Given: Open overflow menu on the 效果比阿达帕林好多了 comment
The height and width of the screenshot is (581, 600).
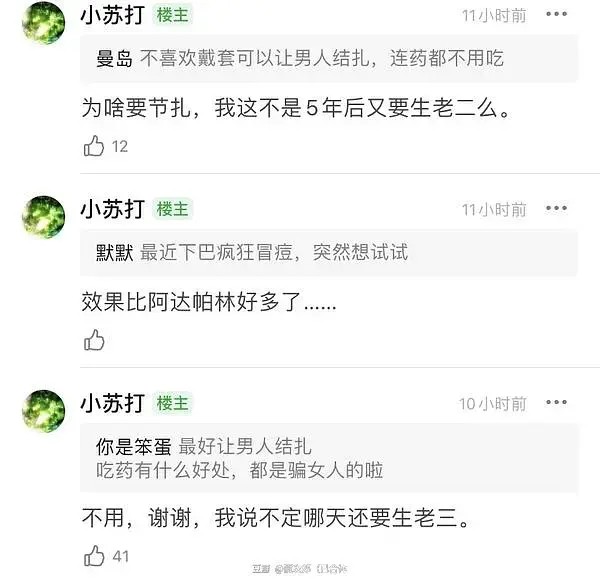Looking at the screenshot, I should point(556,209).
